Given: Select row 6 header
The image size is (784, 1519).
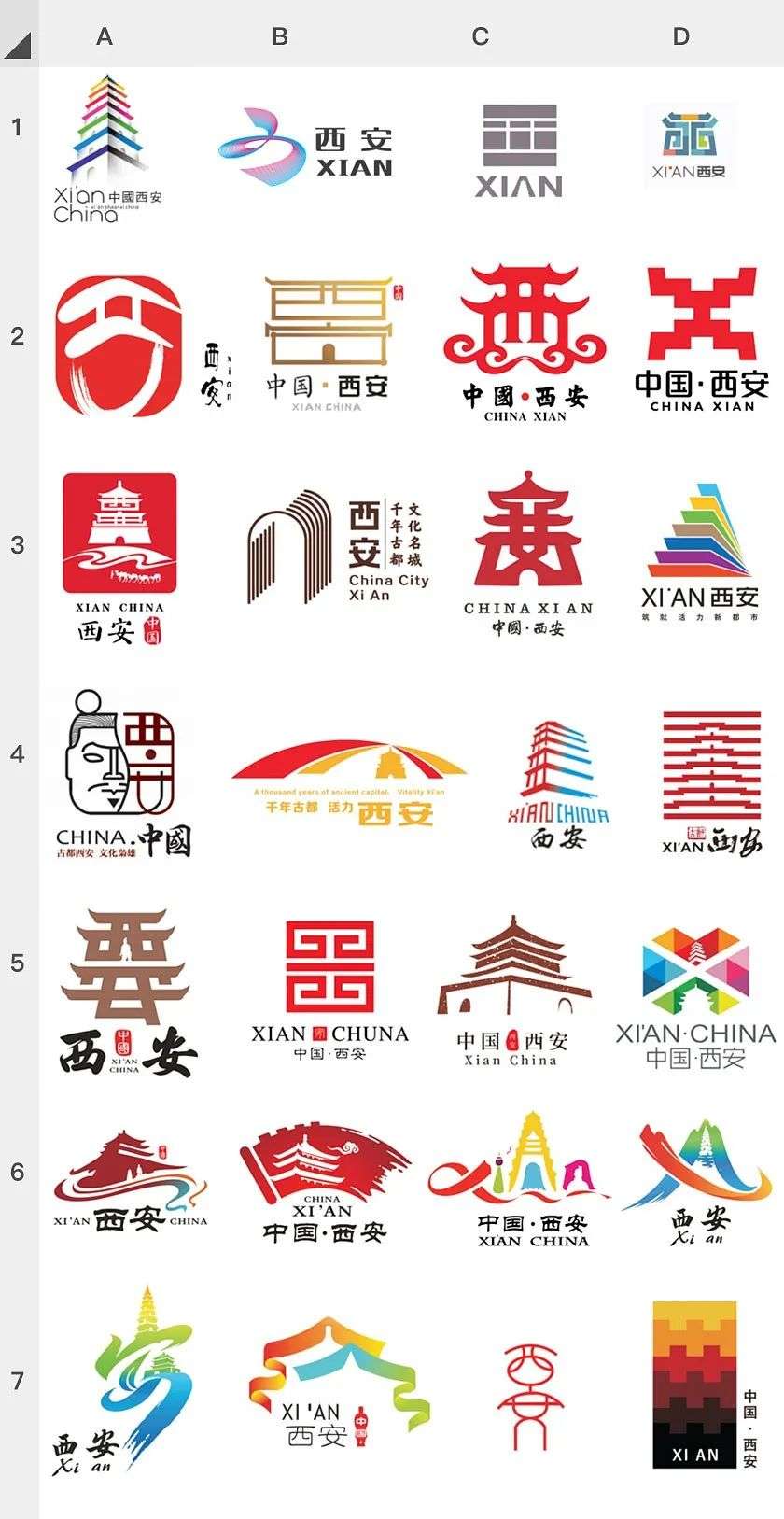Looking at the screenshot, I should click(17, 1172).
